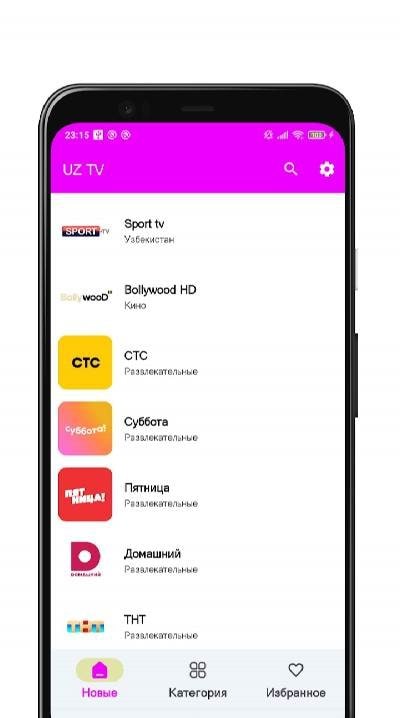400x718 pixels.
Task: Open the search icon in the UZ TV bar
Action: coord(290,169)
